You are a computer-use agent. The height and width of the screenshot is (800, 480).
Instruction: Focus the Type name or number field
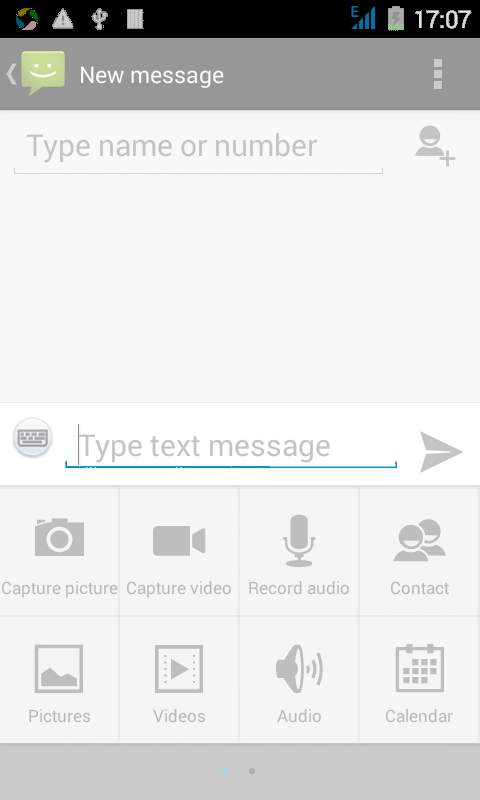coord(198,147)
